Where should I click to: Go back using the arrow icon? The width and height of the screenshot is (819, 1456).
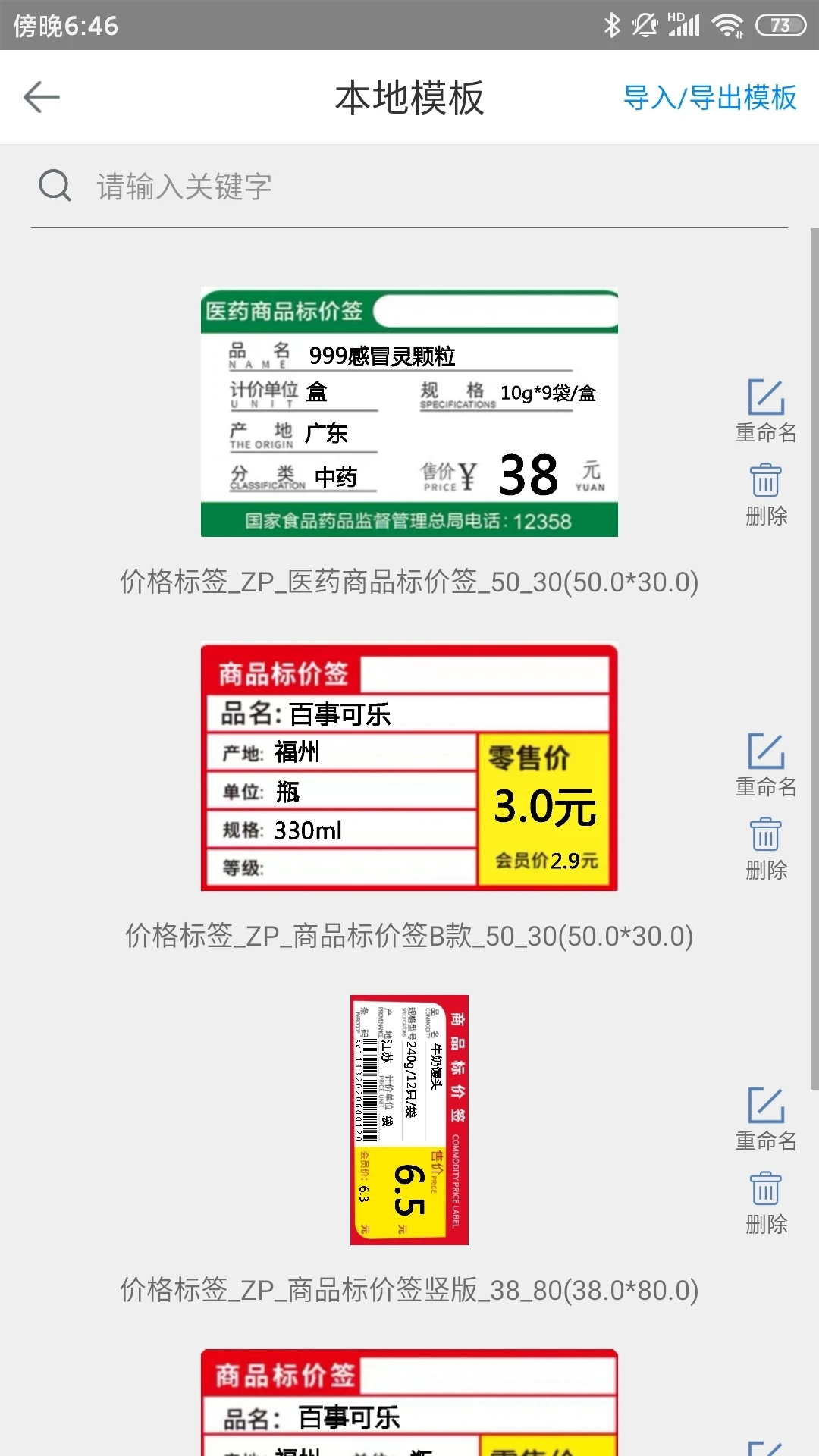click(x=42, y=97)
